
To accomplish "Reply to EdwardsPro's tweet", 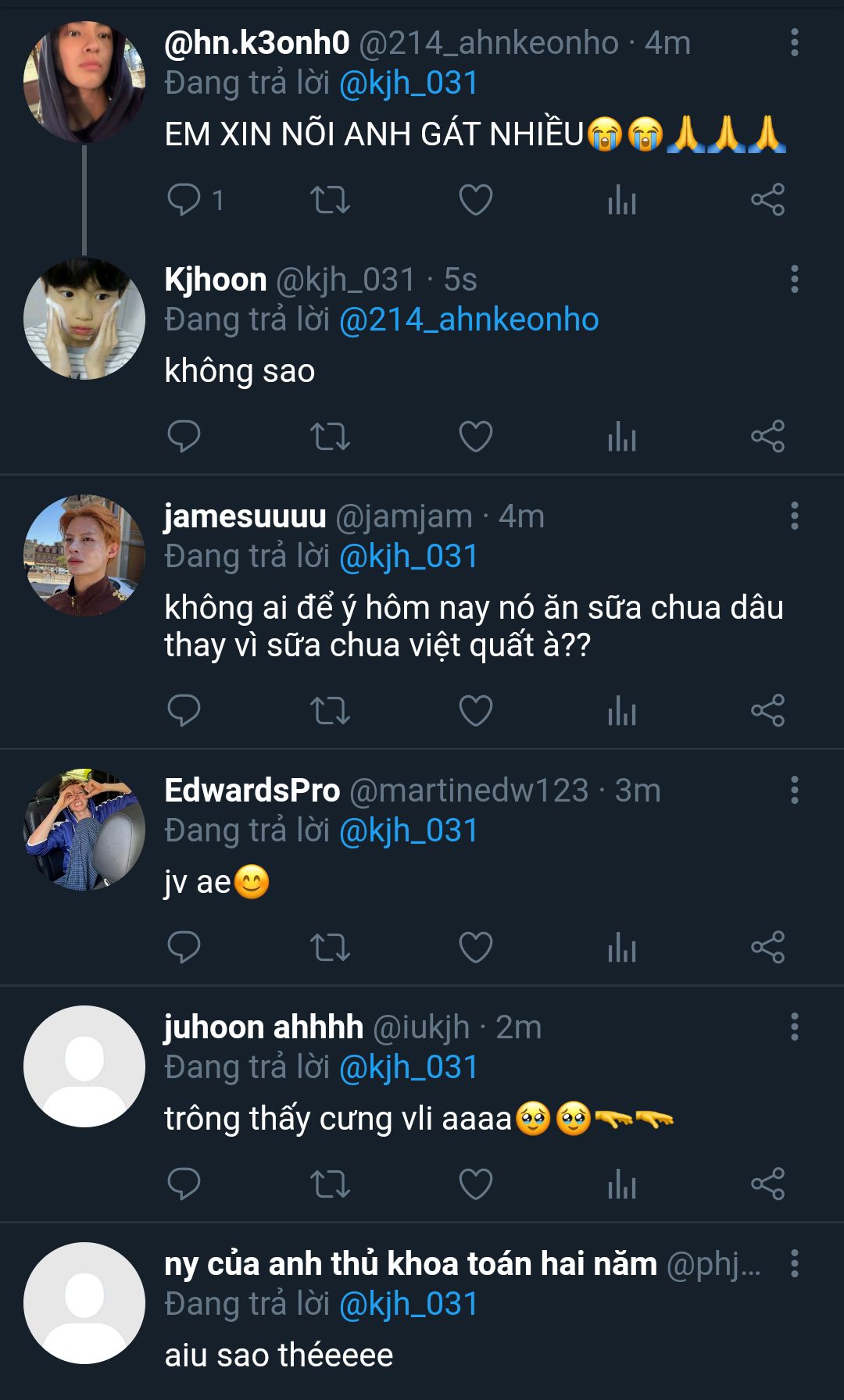I will coord(184,947).
